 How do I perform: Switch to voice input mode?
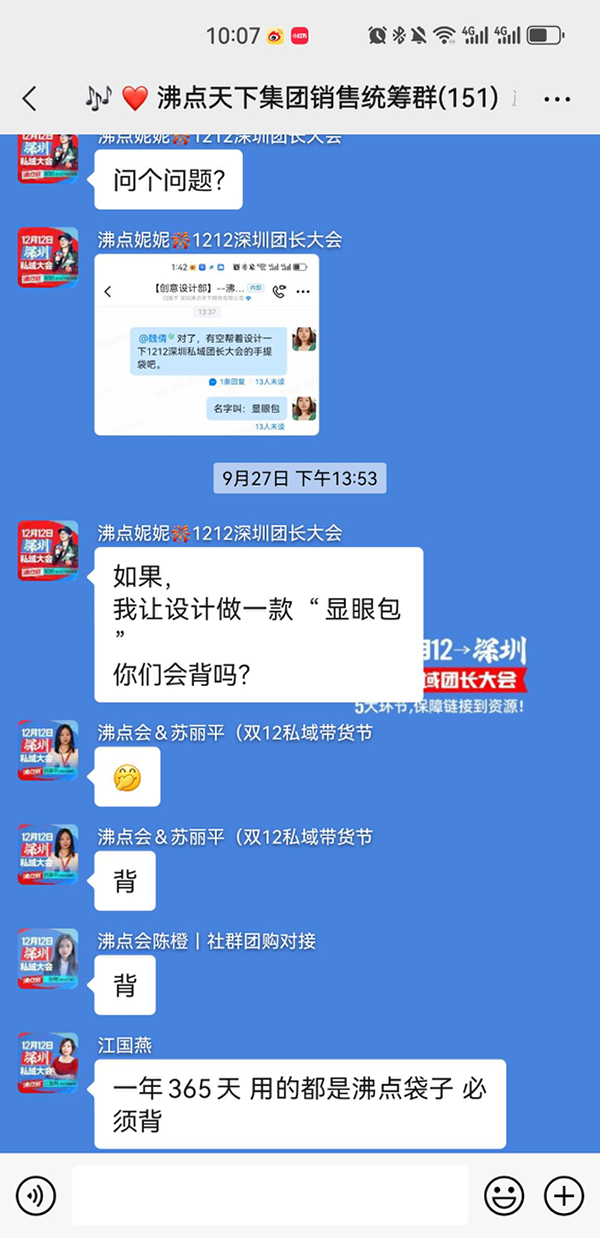click(x=36, y=1195)
